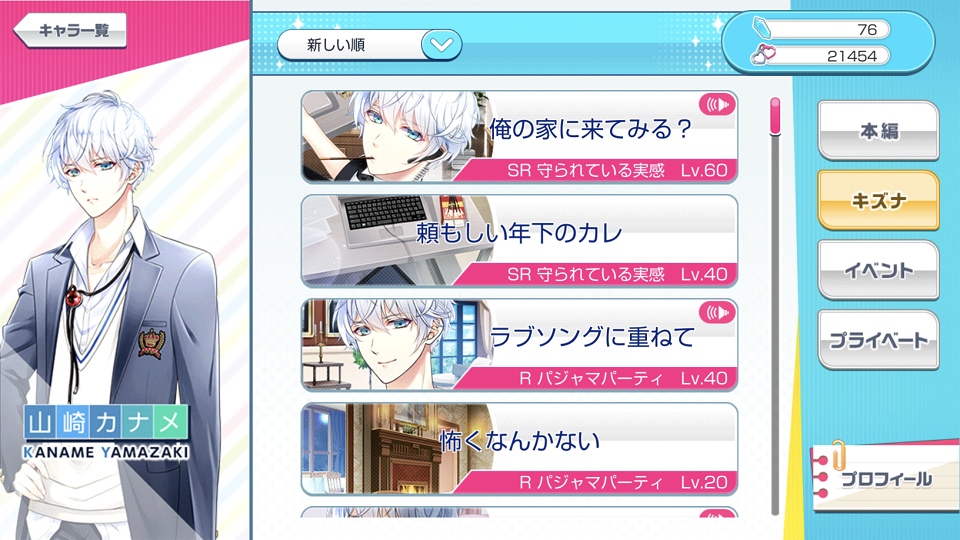Open story 怖くなんかない
960x540 pixels.
pos(519,448)
